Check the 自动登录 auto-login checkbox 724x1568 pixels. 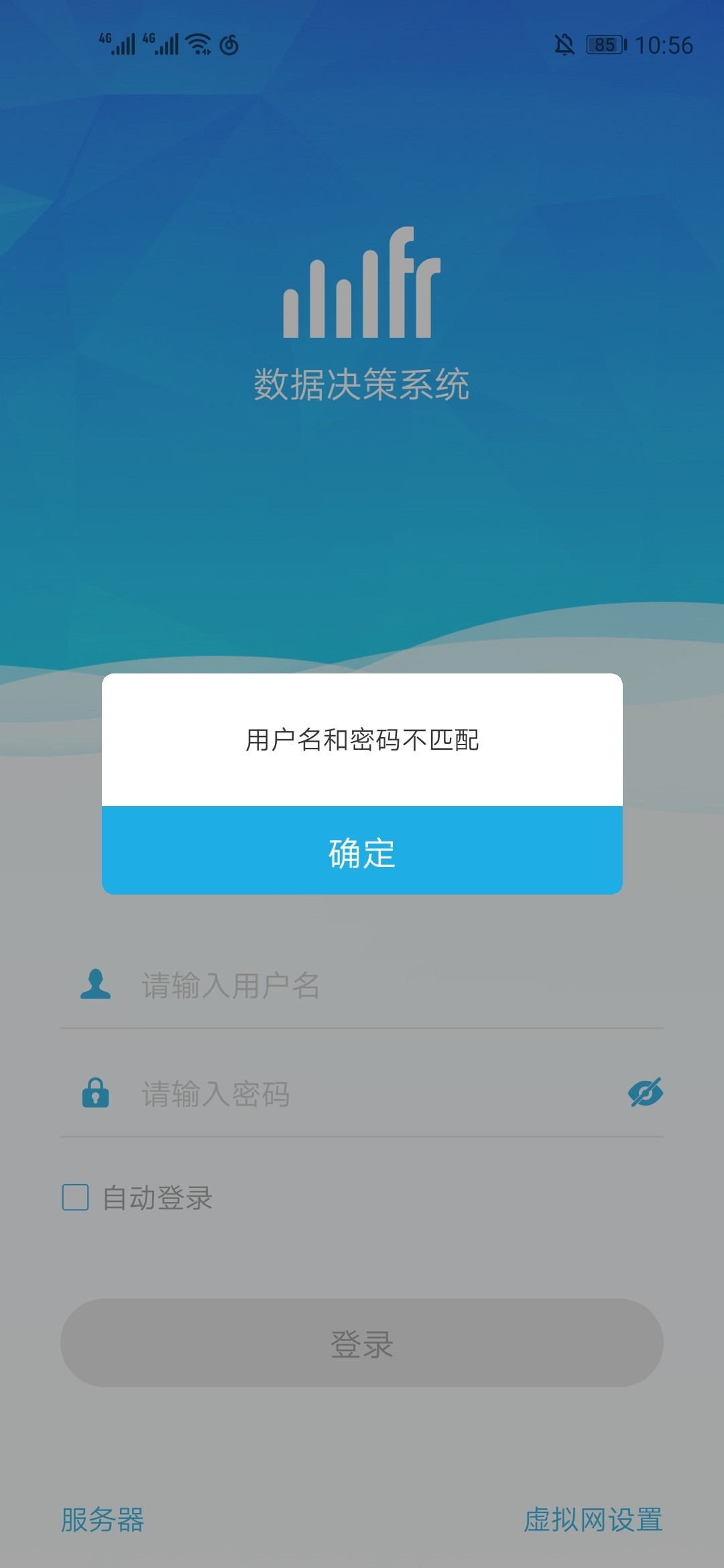pyautogui.click(x=75, y=1197)
